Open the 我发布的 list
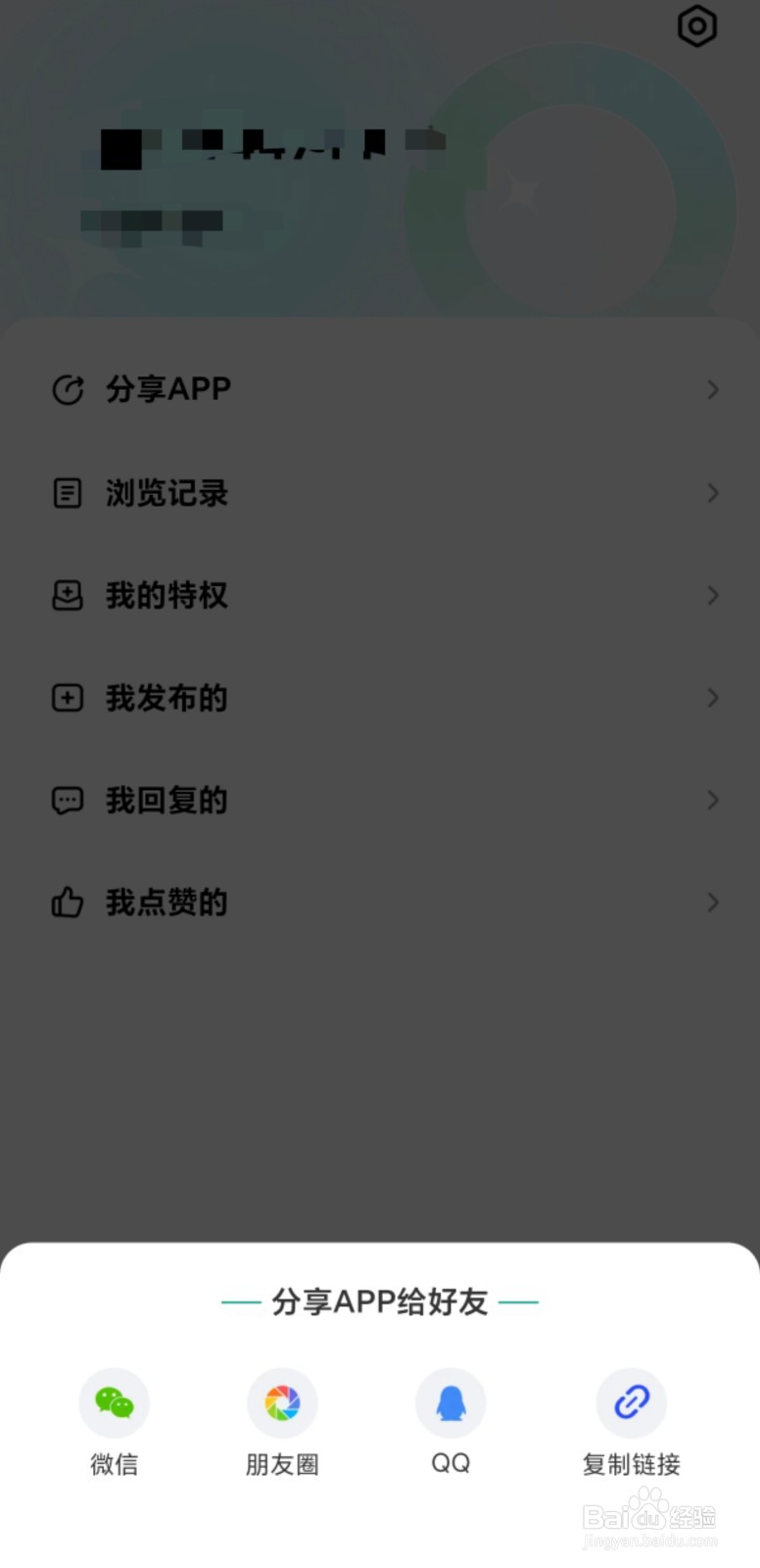This screenshot has width=760, height=1568. pos(713,698)
